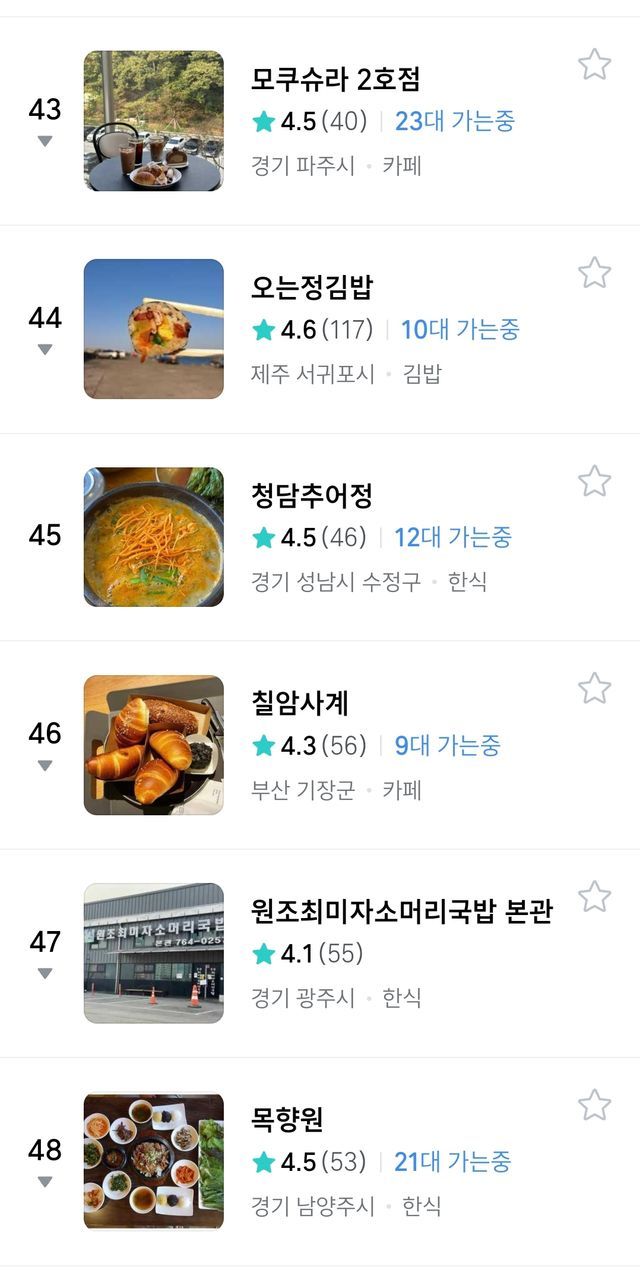Favorite 모쿠슈라 2호점 with the star icon
This screenshot has width=640, height=1280.
point(594,65)
